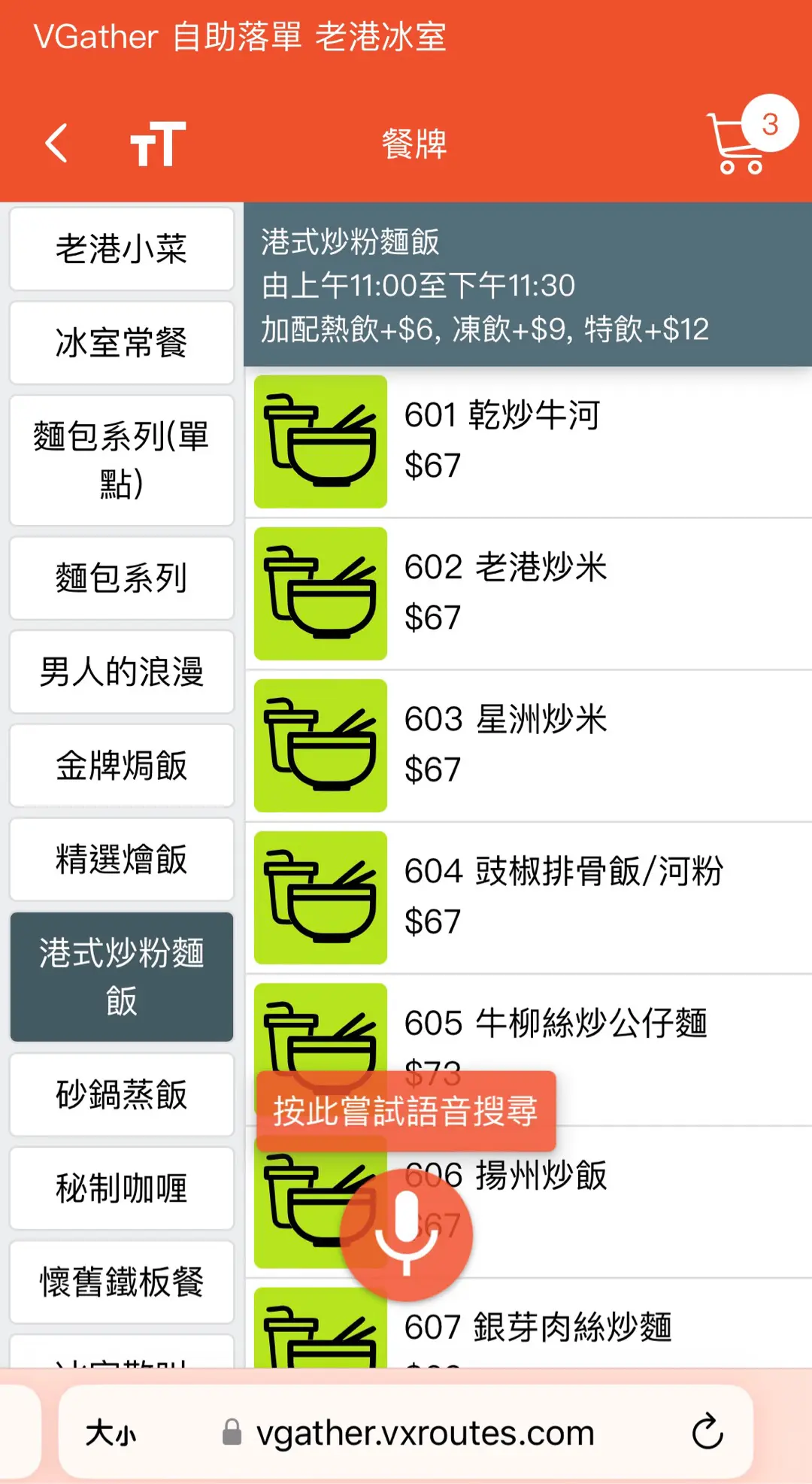The height and width of the screenshot is (1484, 812).
Task: Open the 精選燴飯 category
Action: tap(121, 860)
